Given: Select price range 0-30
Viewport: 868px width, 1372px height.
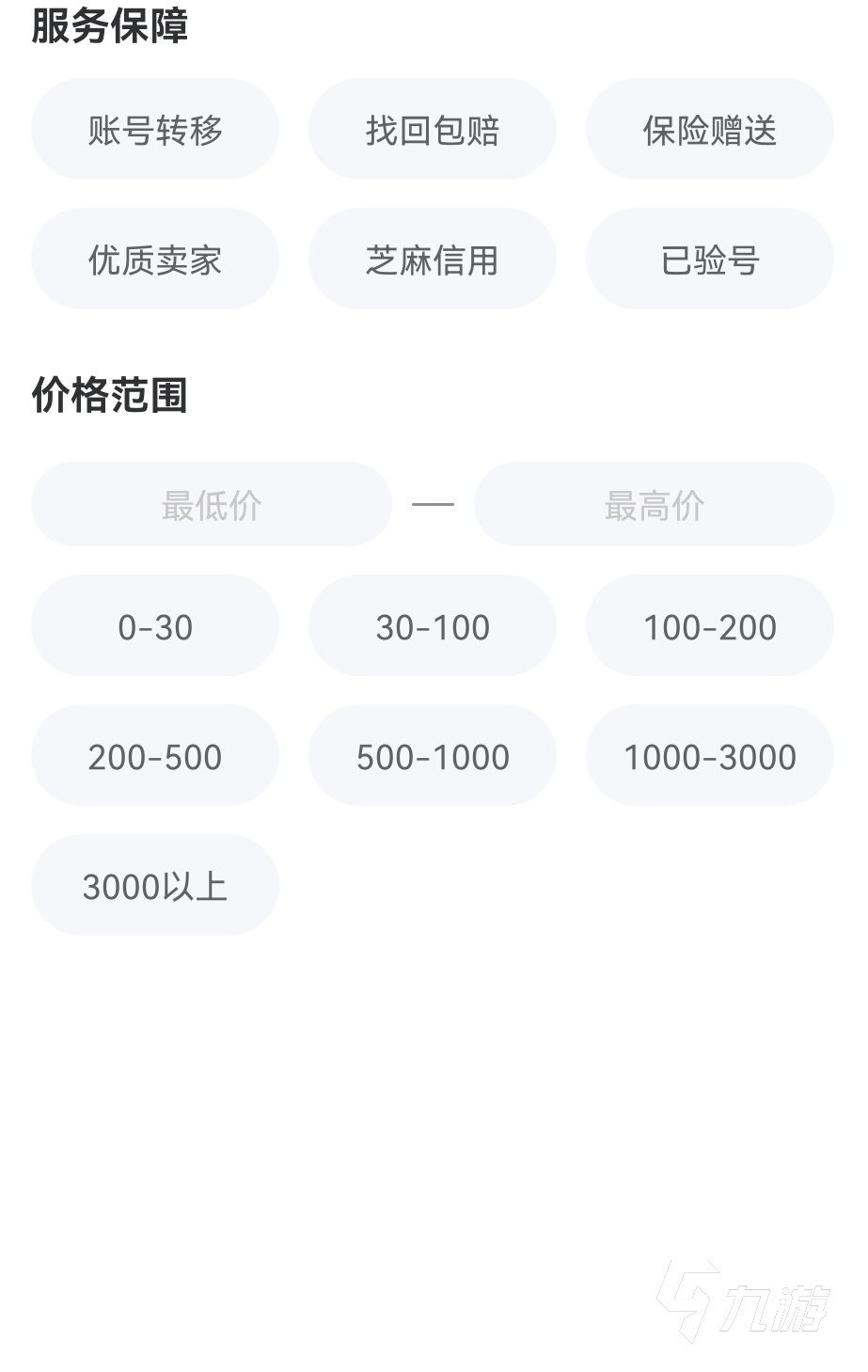Looking at the screenshot, I should point(155,626).
